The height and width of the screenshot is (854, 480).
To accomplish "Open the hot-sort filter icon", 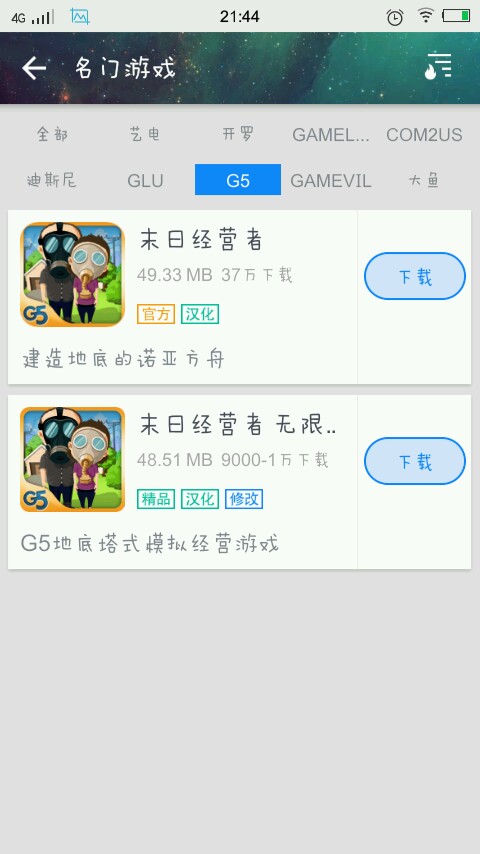I will pyautogui.click(x=439, y=67).
